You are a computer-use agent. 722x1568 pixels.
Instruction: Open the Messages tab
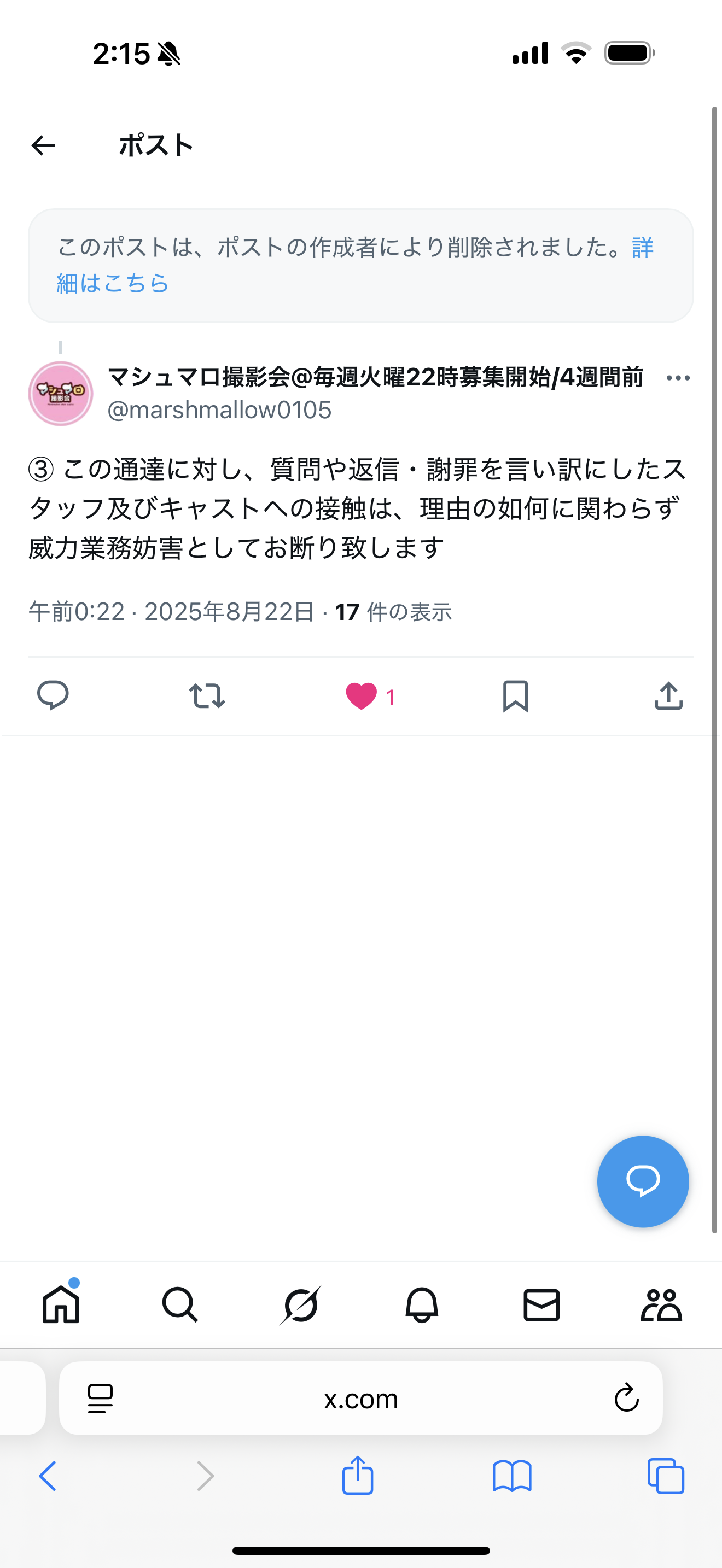click(541, 1304)
